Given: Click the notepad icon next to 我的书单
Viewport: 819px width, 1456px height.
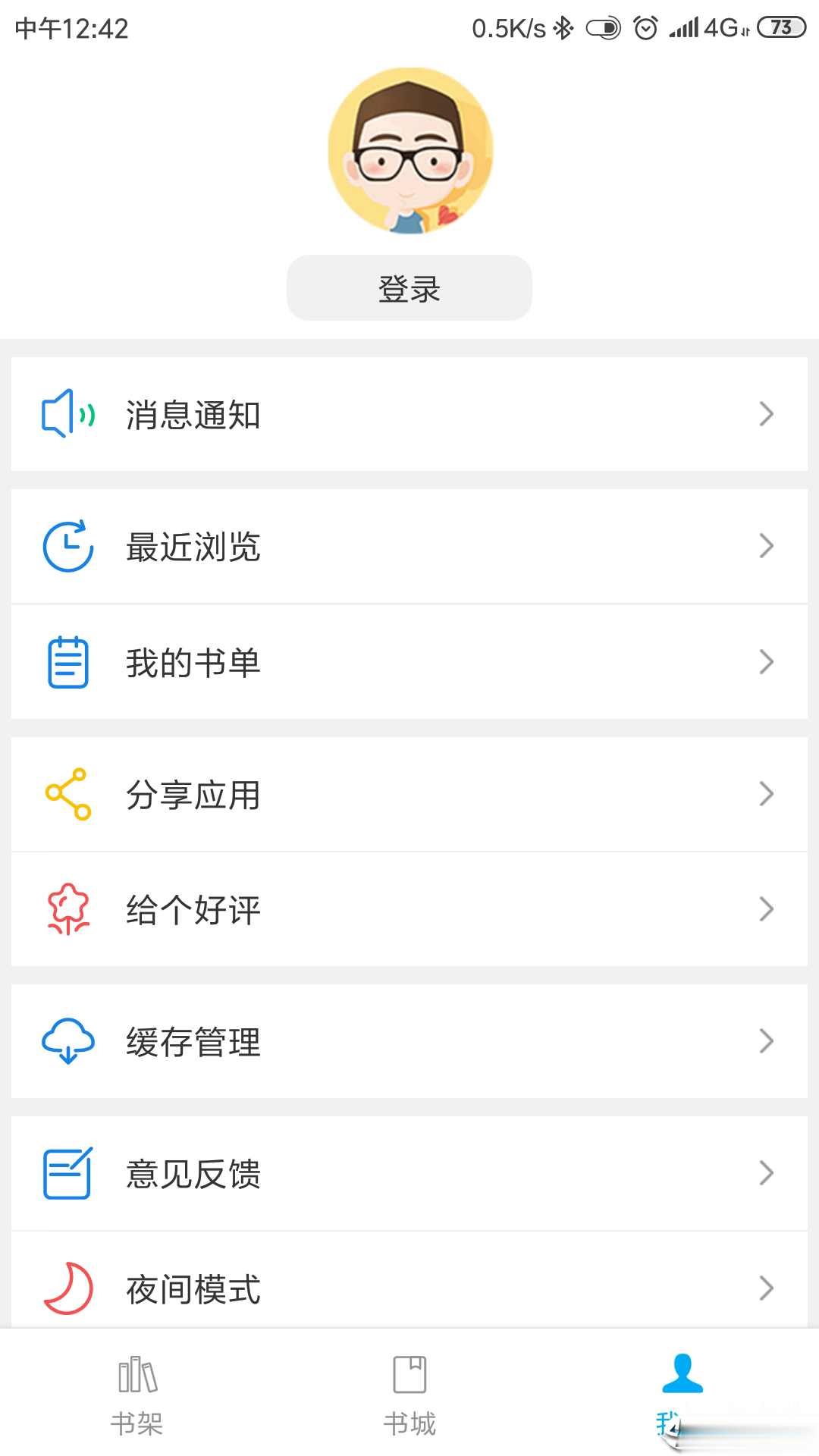Looking at the screenshot, I should [x=68, y=662].
